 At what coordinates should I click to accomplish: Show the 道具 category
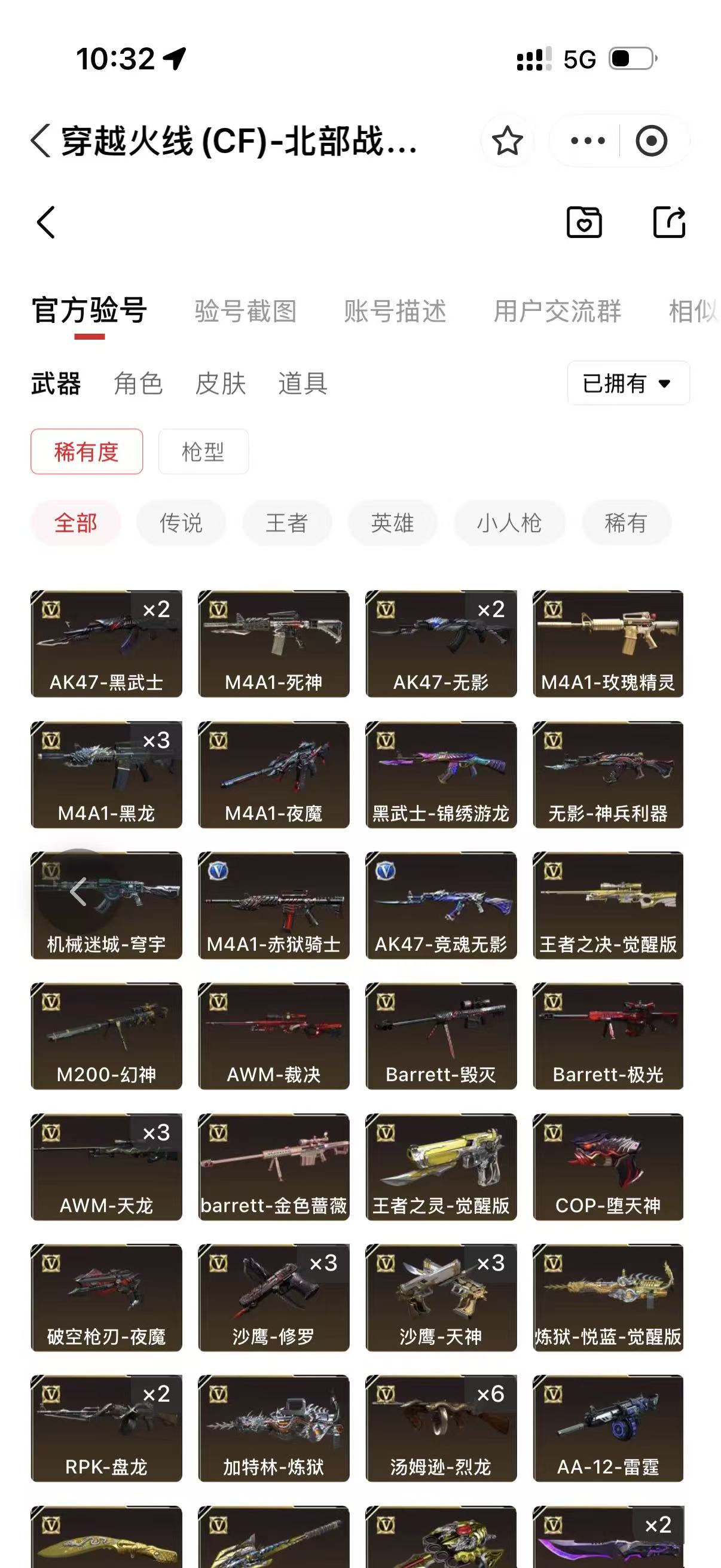click(x=303, y=383)
